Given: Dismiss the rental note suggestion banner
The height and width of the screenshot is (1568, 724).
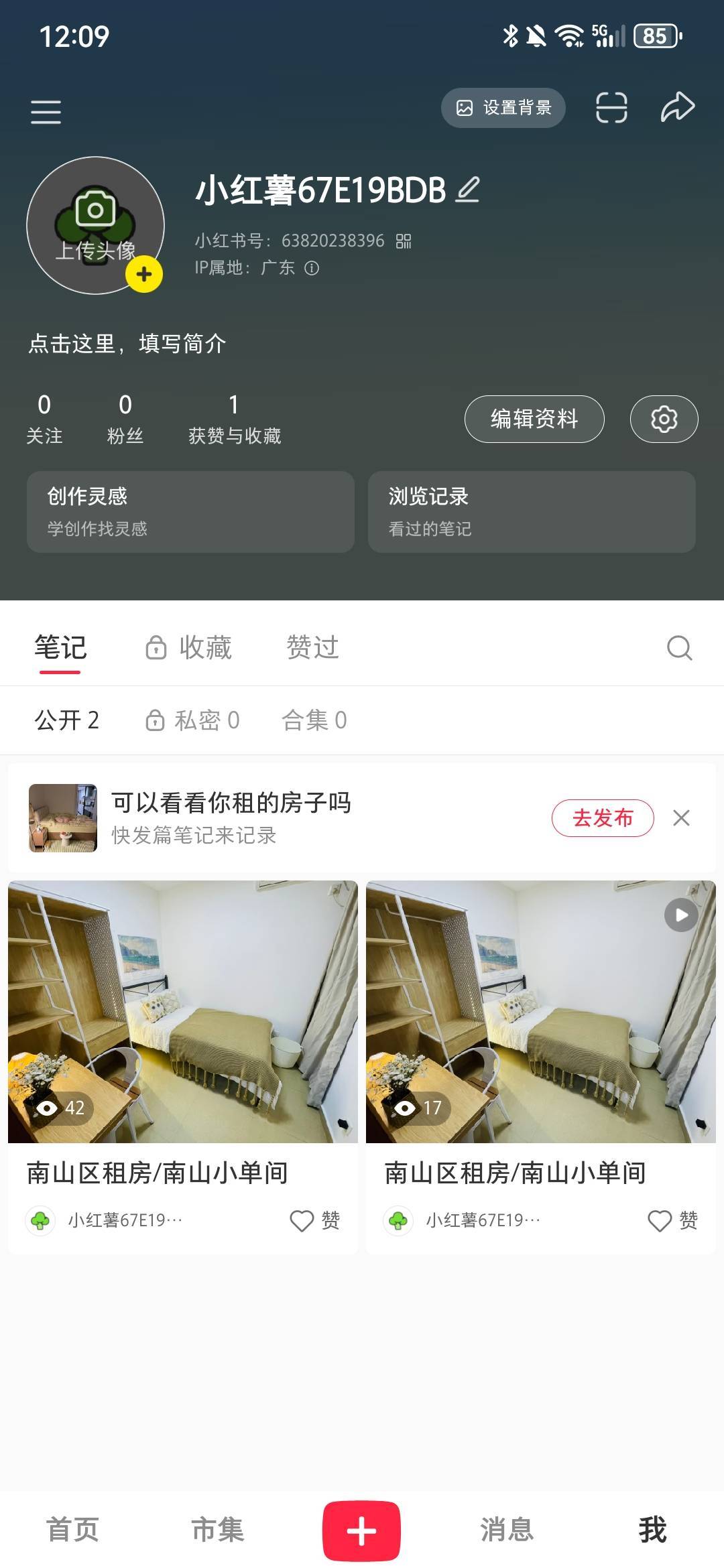Looking at the screenshot, I should 681,818.
